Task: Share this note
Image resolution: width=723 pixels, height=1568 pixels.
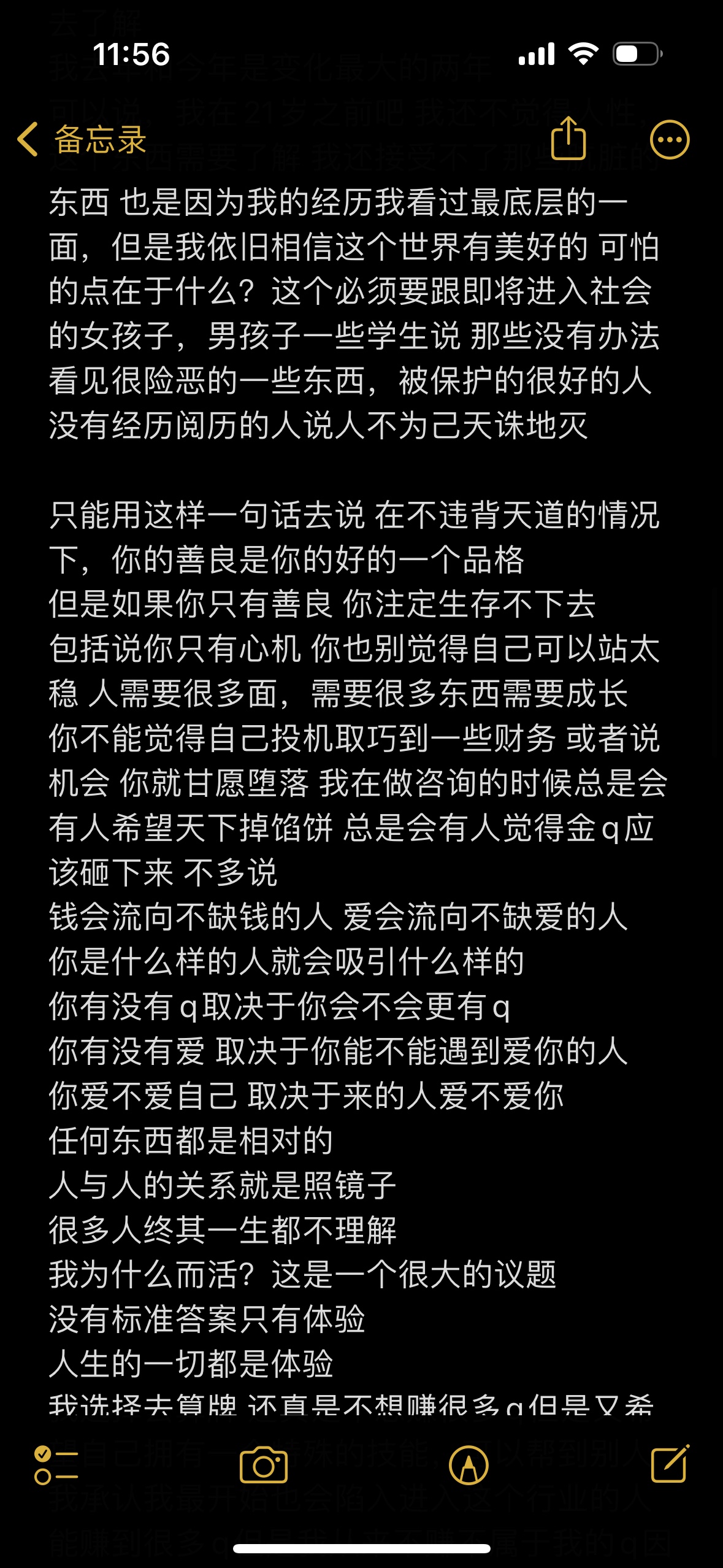Action: [568, 138]
